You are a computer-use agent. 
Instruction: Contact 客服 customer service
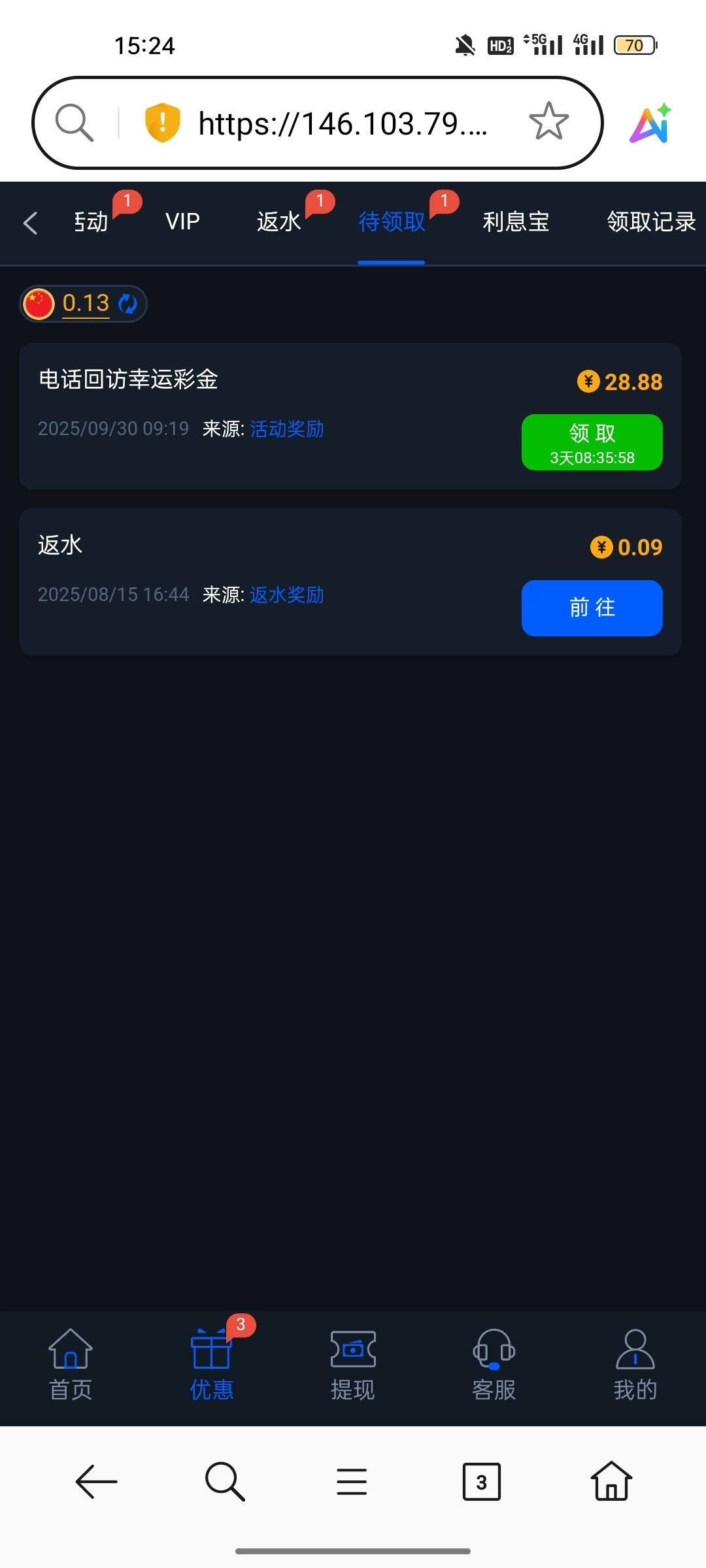[494, 1364]
